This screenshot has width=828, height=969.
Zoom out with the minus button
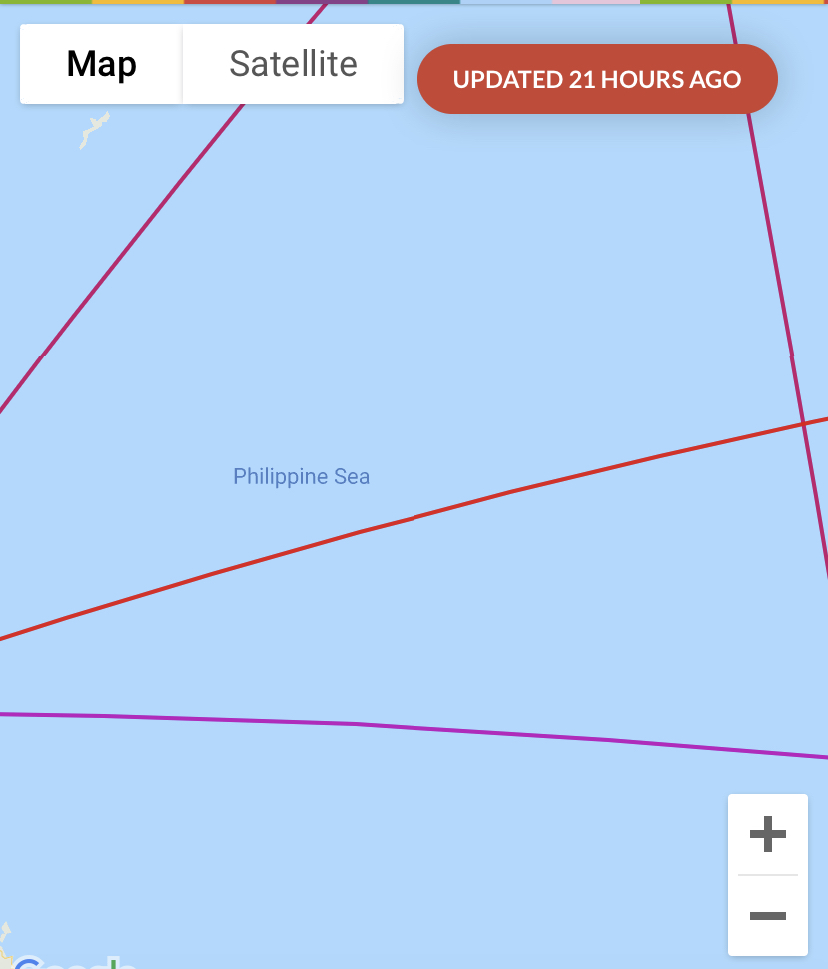[x=767, y=916]
